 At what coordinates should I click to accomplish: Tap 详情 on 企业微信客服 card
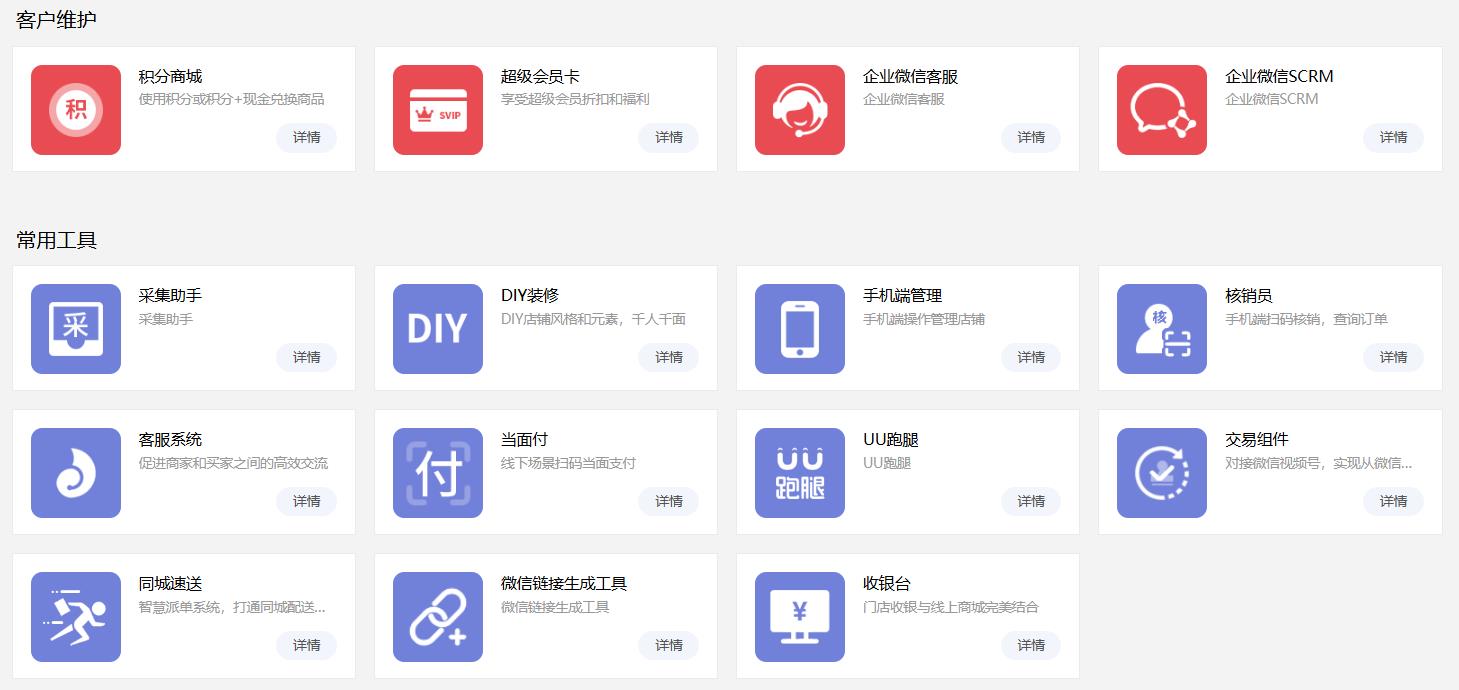click(x=1030, y=137)
